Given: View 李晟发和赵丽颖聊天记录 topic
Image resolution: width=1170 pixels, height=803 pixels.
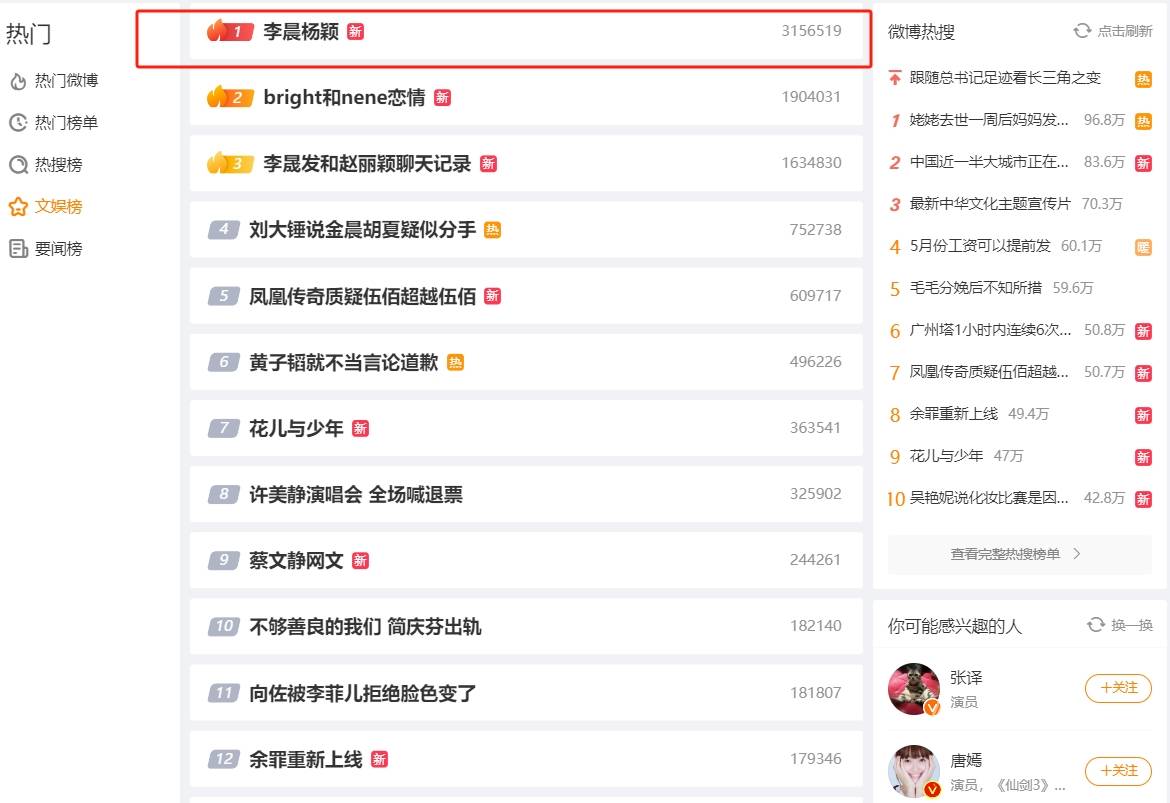Looking at the screenshot, I should [366, 163].
